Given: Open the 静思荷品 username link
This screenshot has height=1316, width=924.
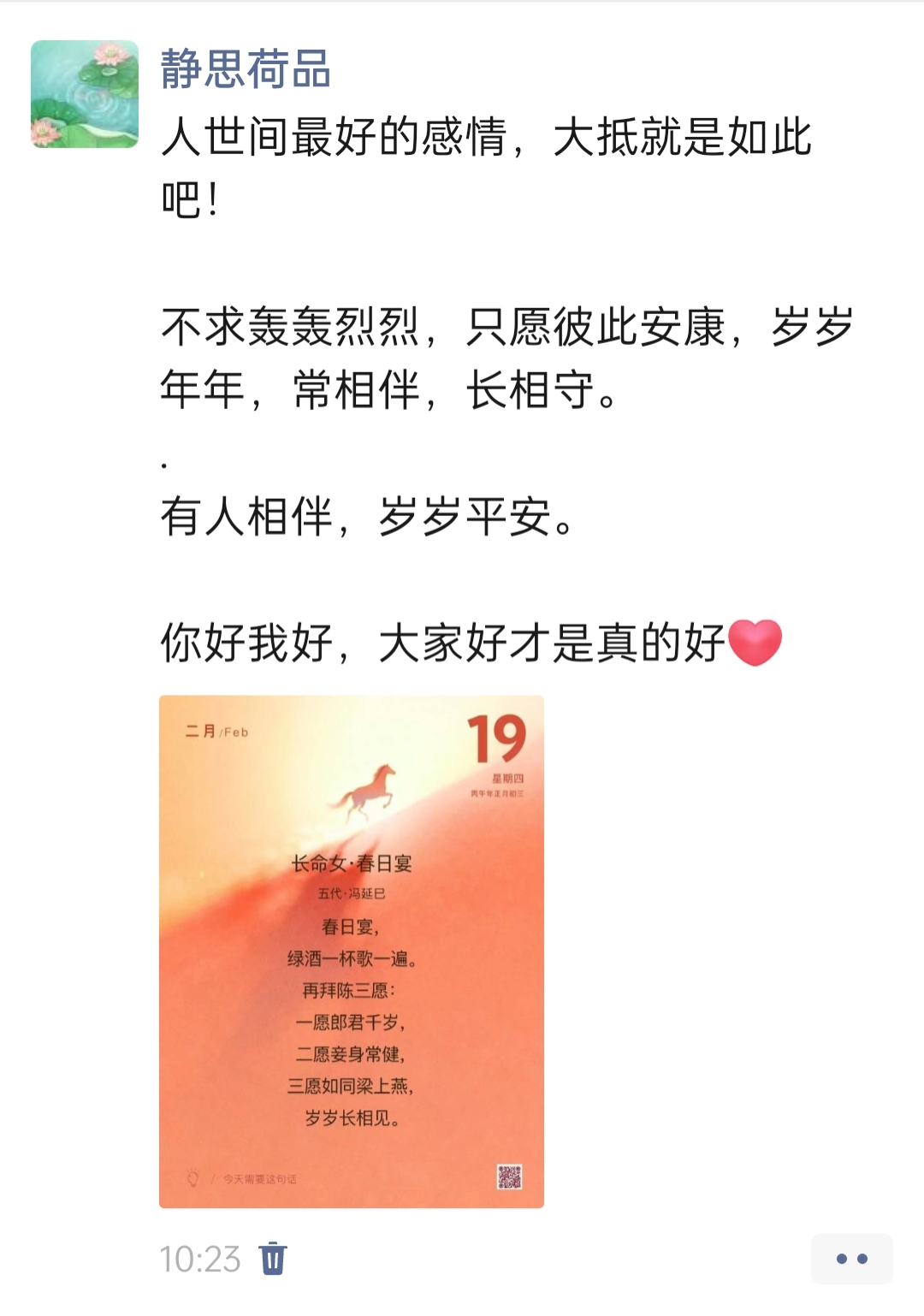Looking at the screenshot, I should 246,69.
